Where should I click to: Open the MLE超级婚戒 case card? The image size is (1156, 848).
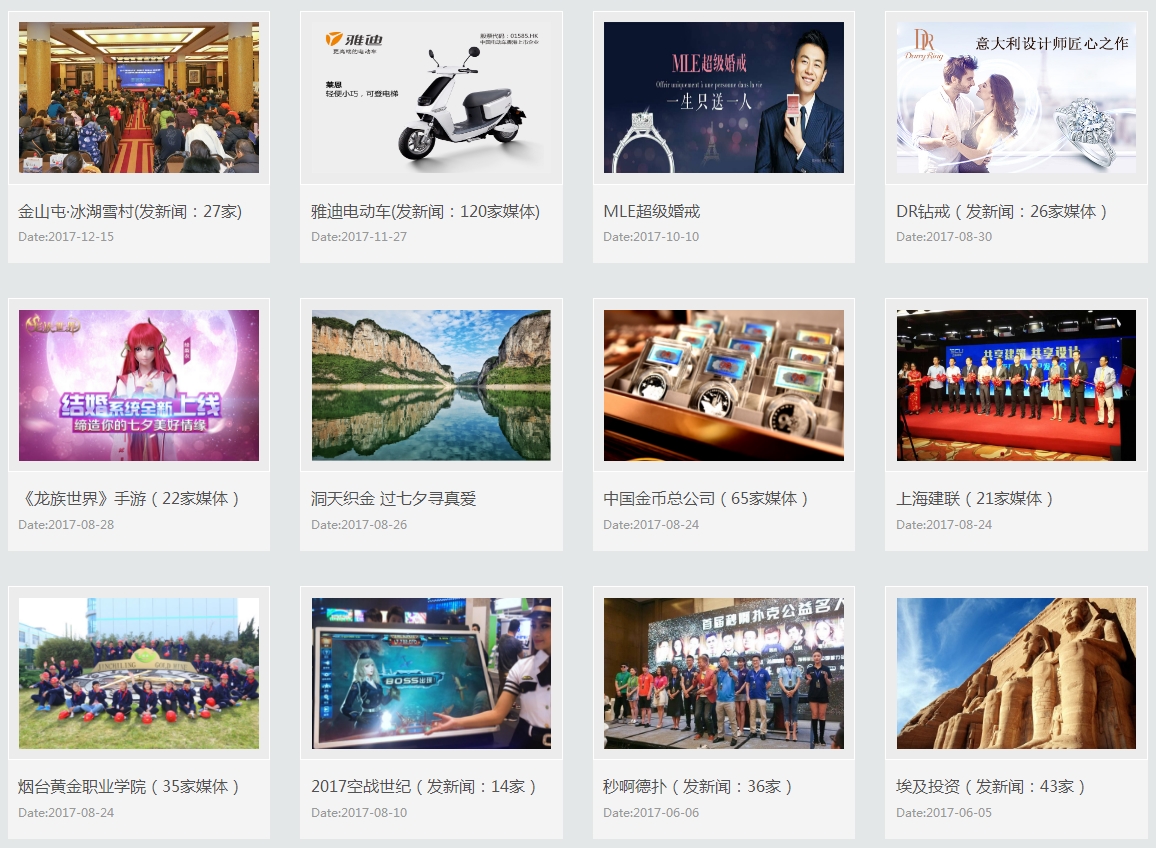click(723, 98)
